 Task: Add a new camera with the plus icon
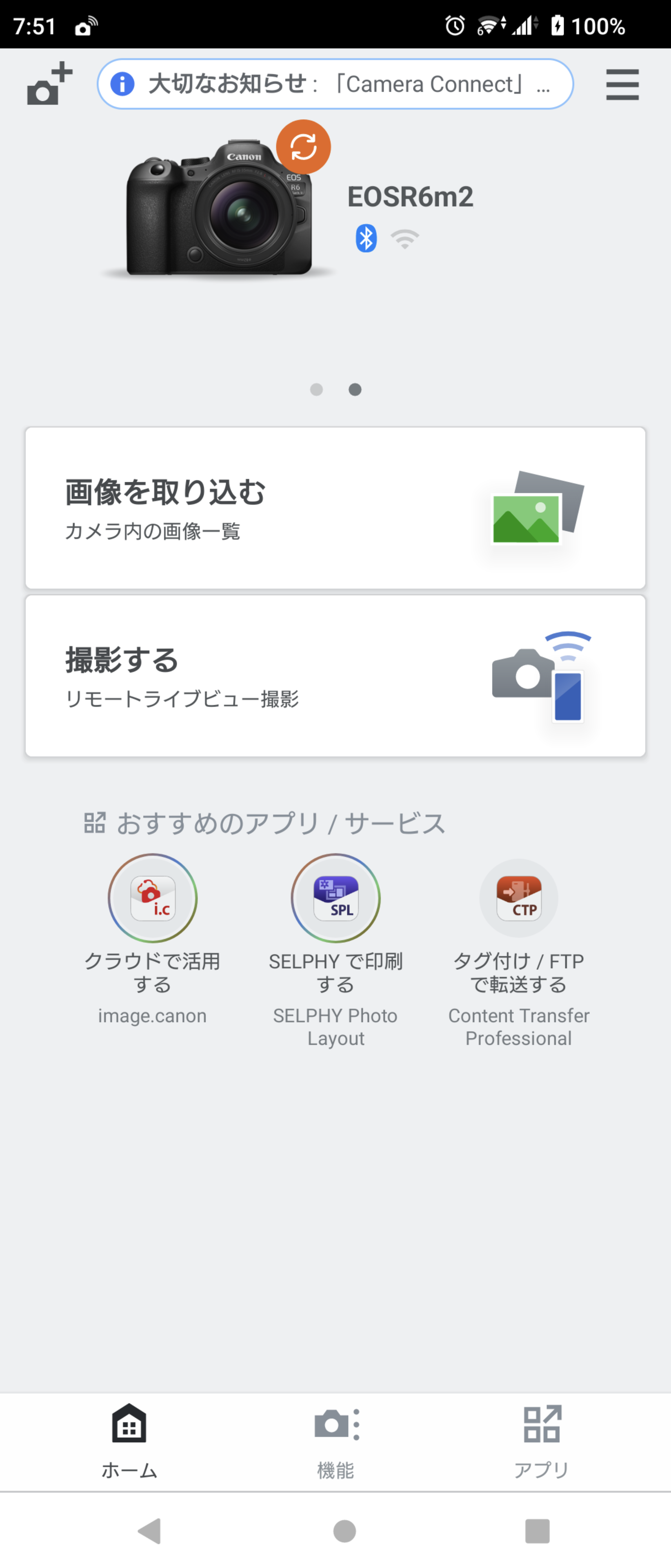(49, 84)
